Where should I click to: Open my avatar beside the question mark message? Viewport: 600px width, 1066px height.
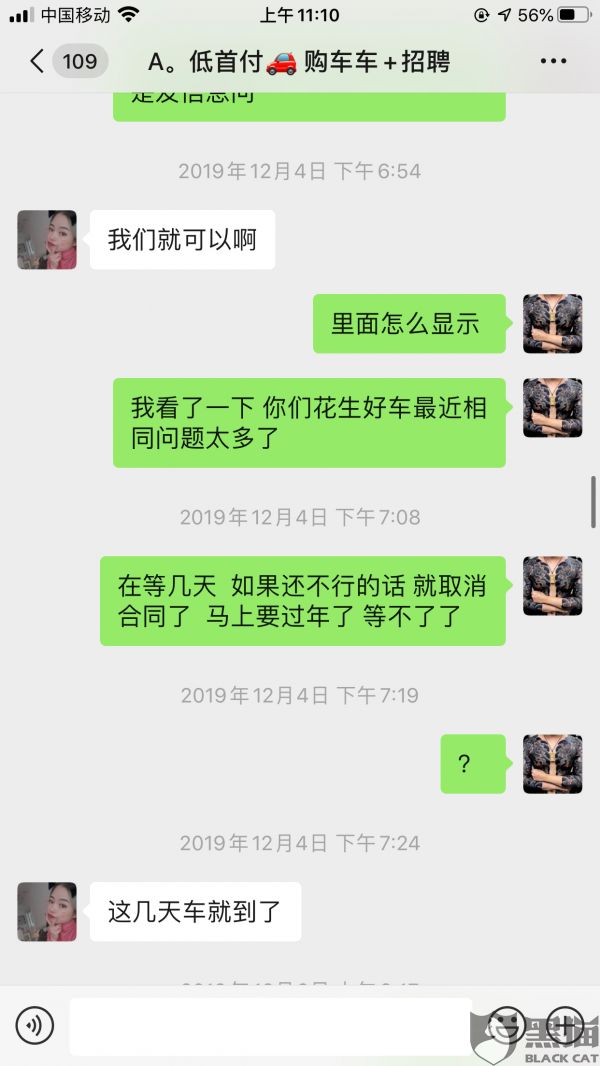pyautogui.click(x=552, y=764)
